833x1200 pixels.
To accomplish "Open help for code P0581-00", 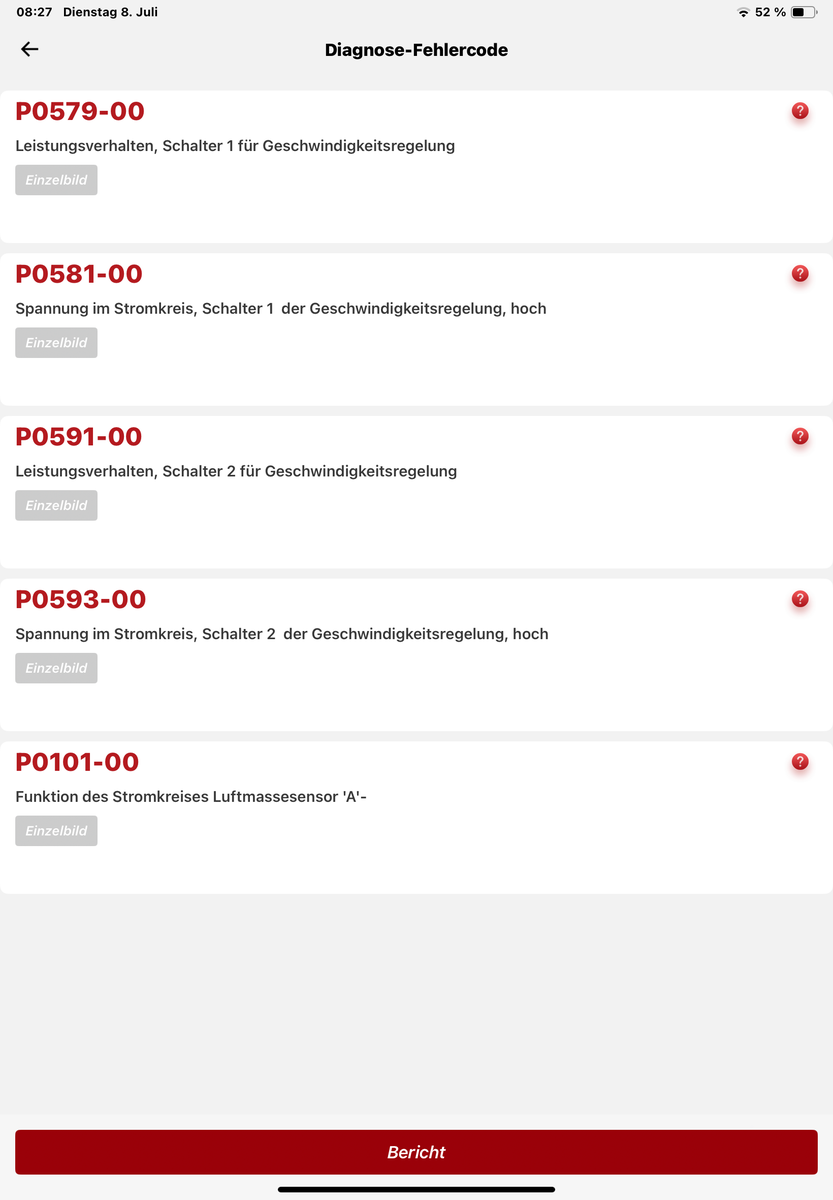I will [x=800, y=274].
